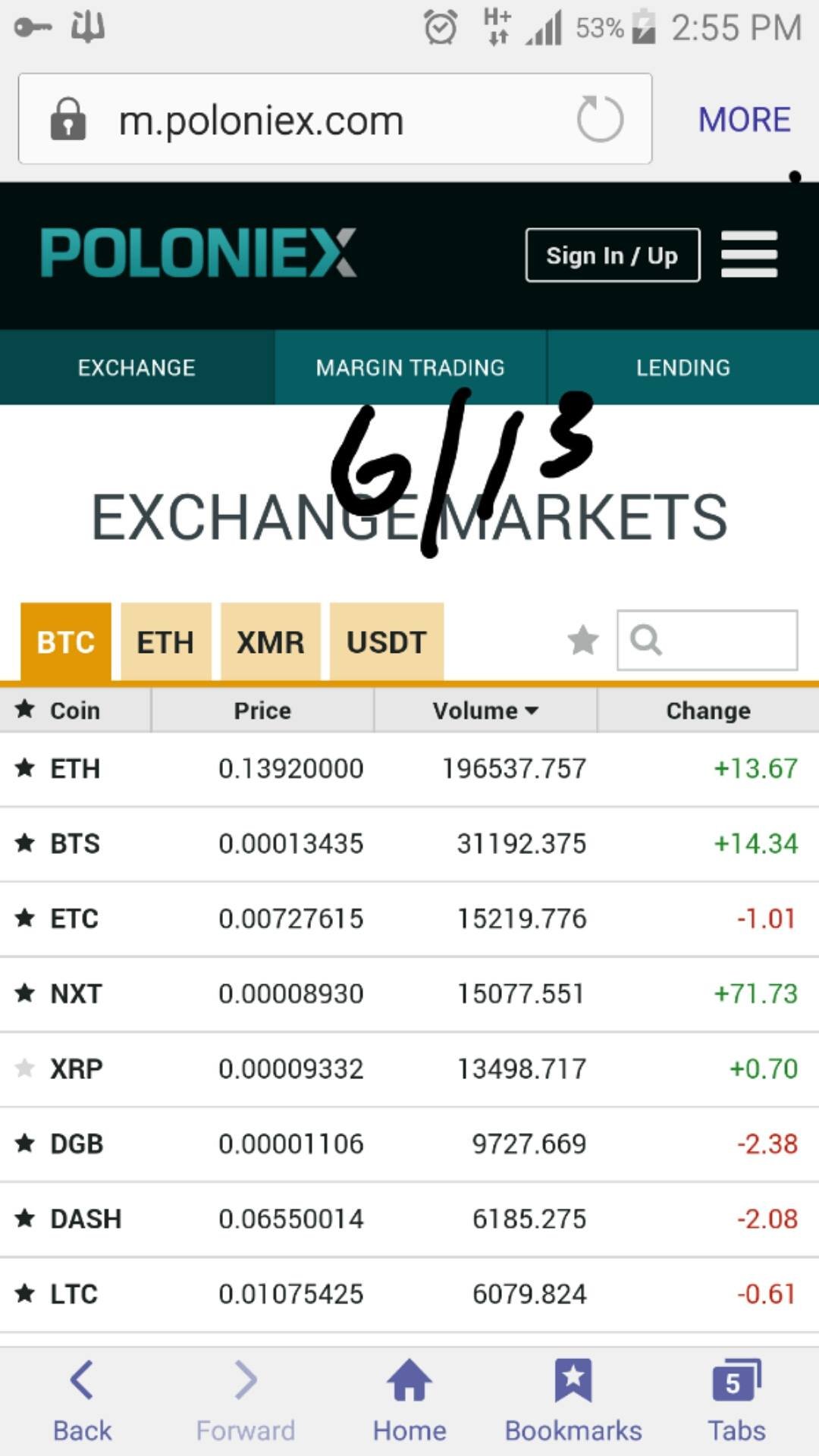Switch to the Margin Trading tab
This screenshot has height=1456, width=819.
tap(409, 368)
